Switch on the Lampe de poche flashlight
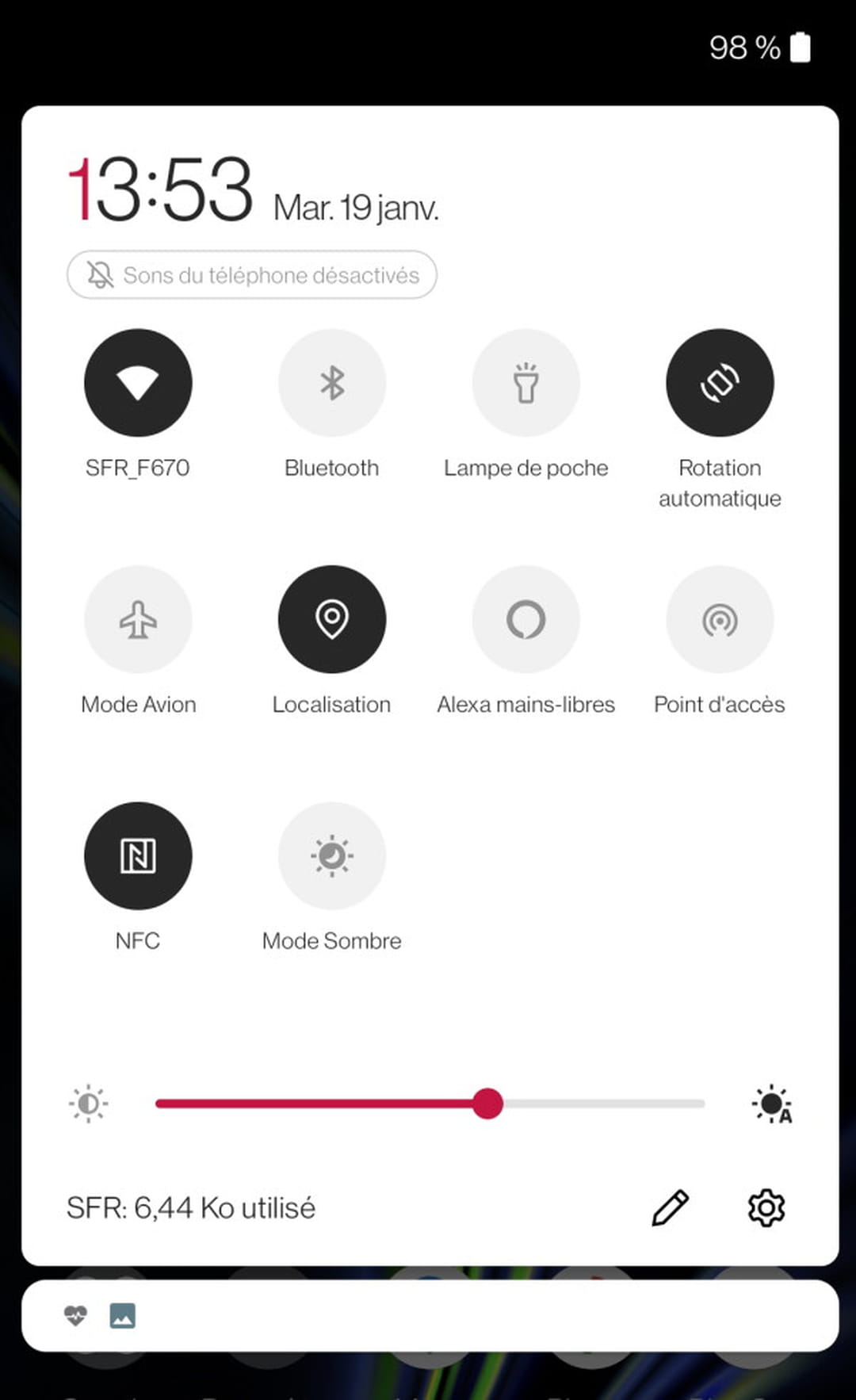 tap(525, 383)
